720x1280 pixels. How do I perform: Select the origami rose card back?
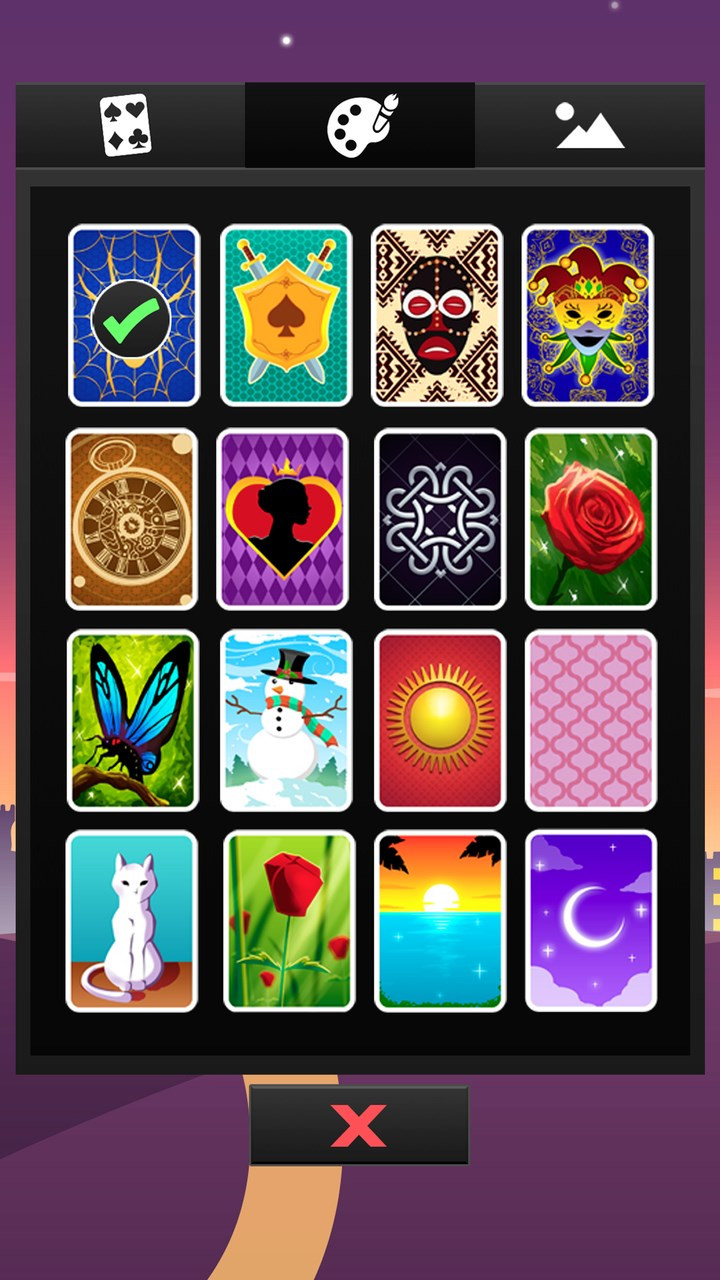[x=289, y=921]
